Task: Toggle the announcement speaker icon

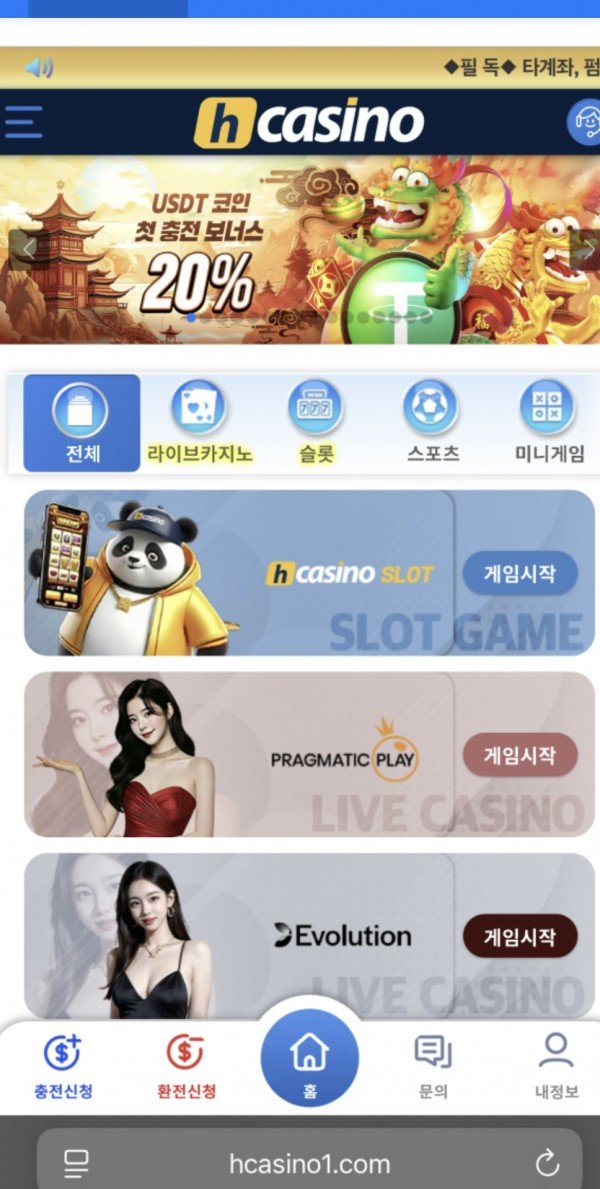Action: [x=39, y=68]
